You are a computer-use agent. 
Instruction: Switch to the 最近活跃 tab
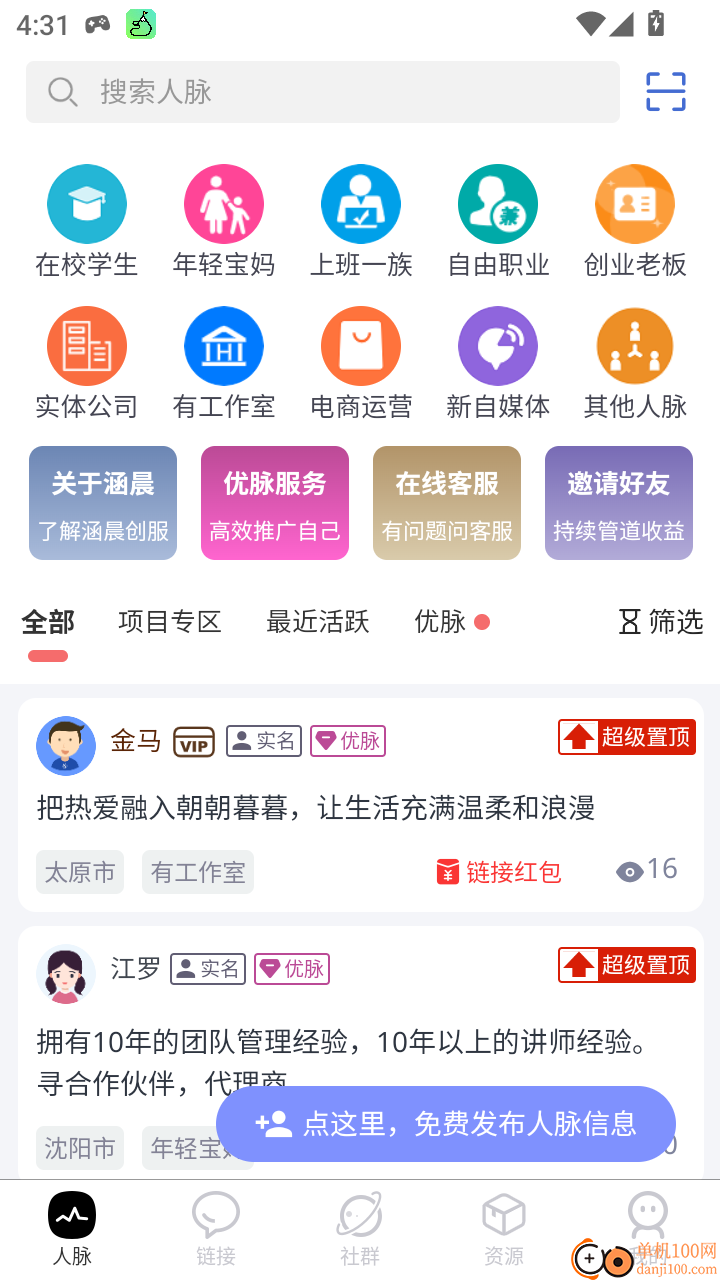[317, 622]
